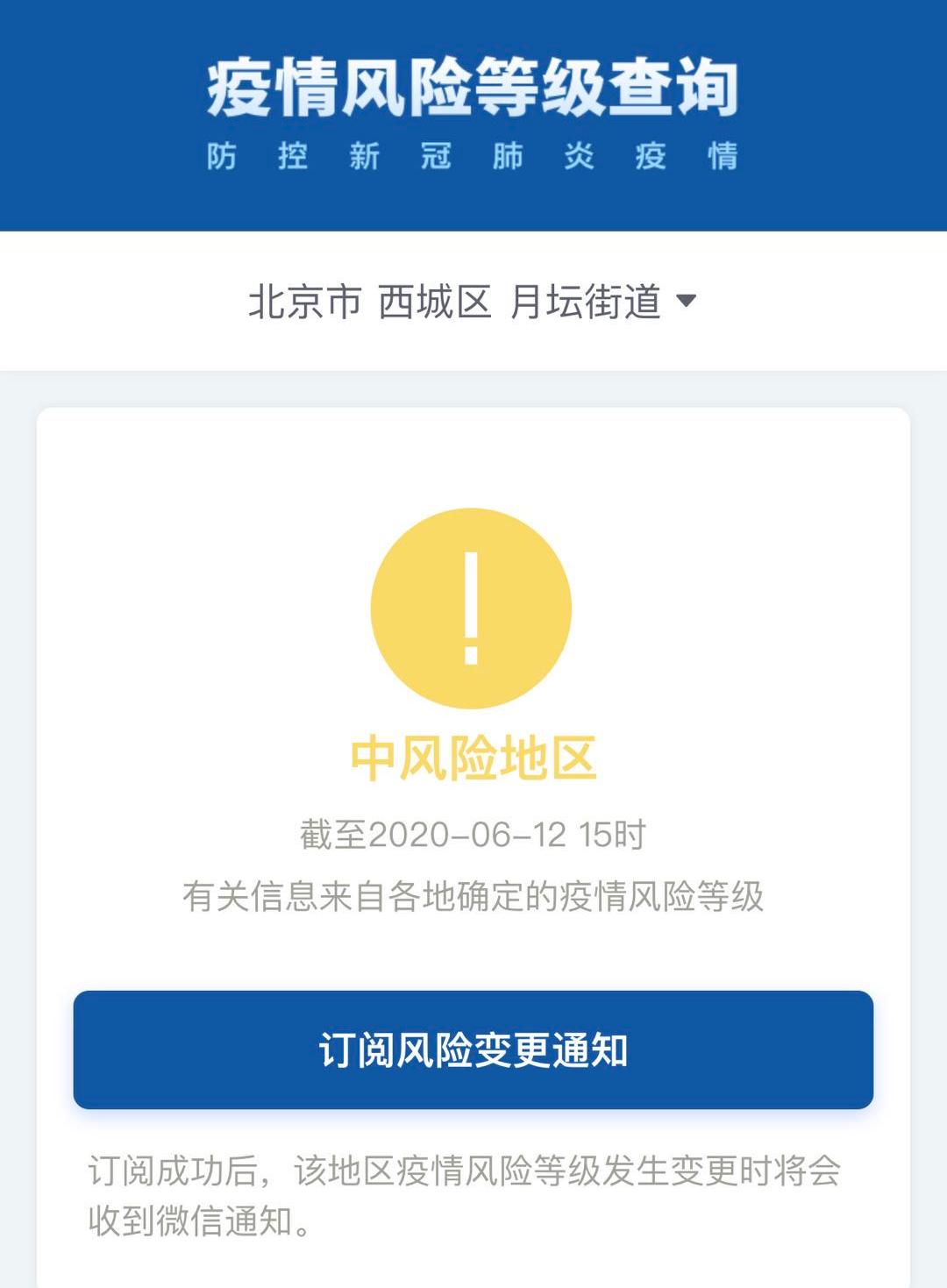
Task: Open the 北京市 西城区 月坛街道 location dropdown
Action: (472, 302)
